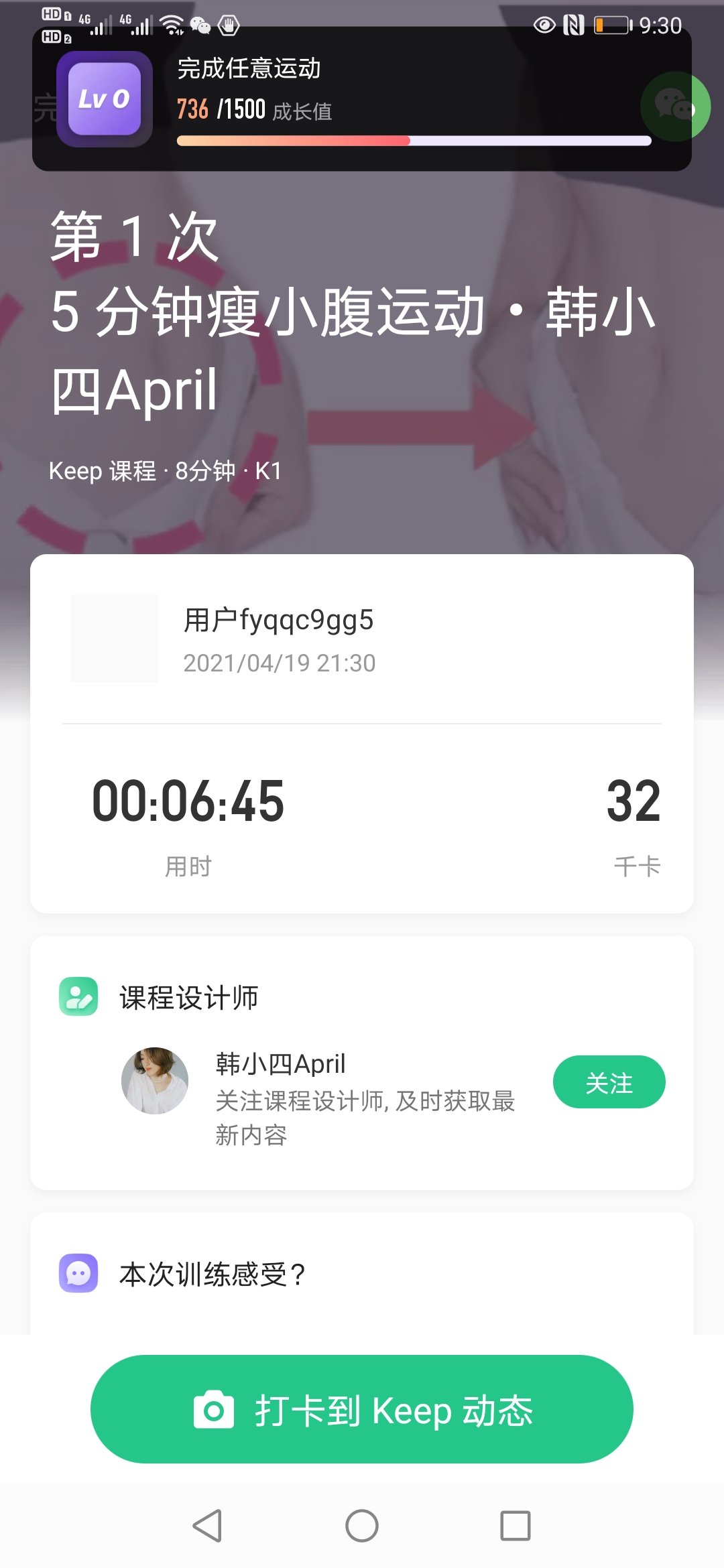The image size is (724, 1568).
Task: Check in via 打卡到 Keep 动态
Action: (x=362, y=1410)
